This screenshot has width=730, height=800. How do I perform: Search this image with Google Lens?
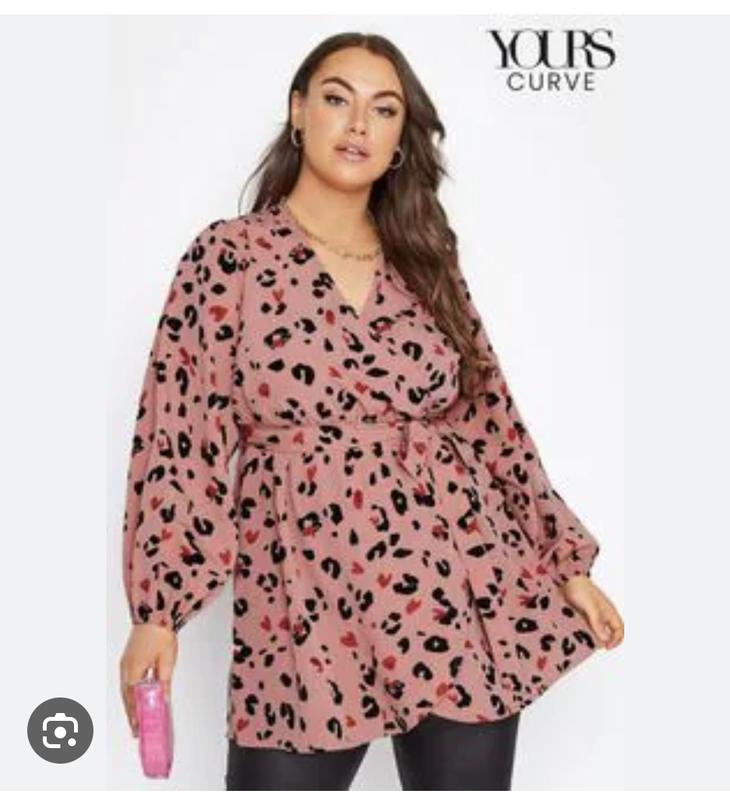click(x=60, y=731)
